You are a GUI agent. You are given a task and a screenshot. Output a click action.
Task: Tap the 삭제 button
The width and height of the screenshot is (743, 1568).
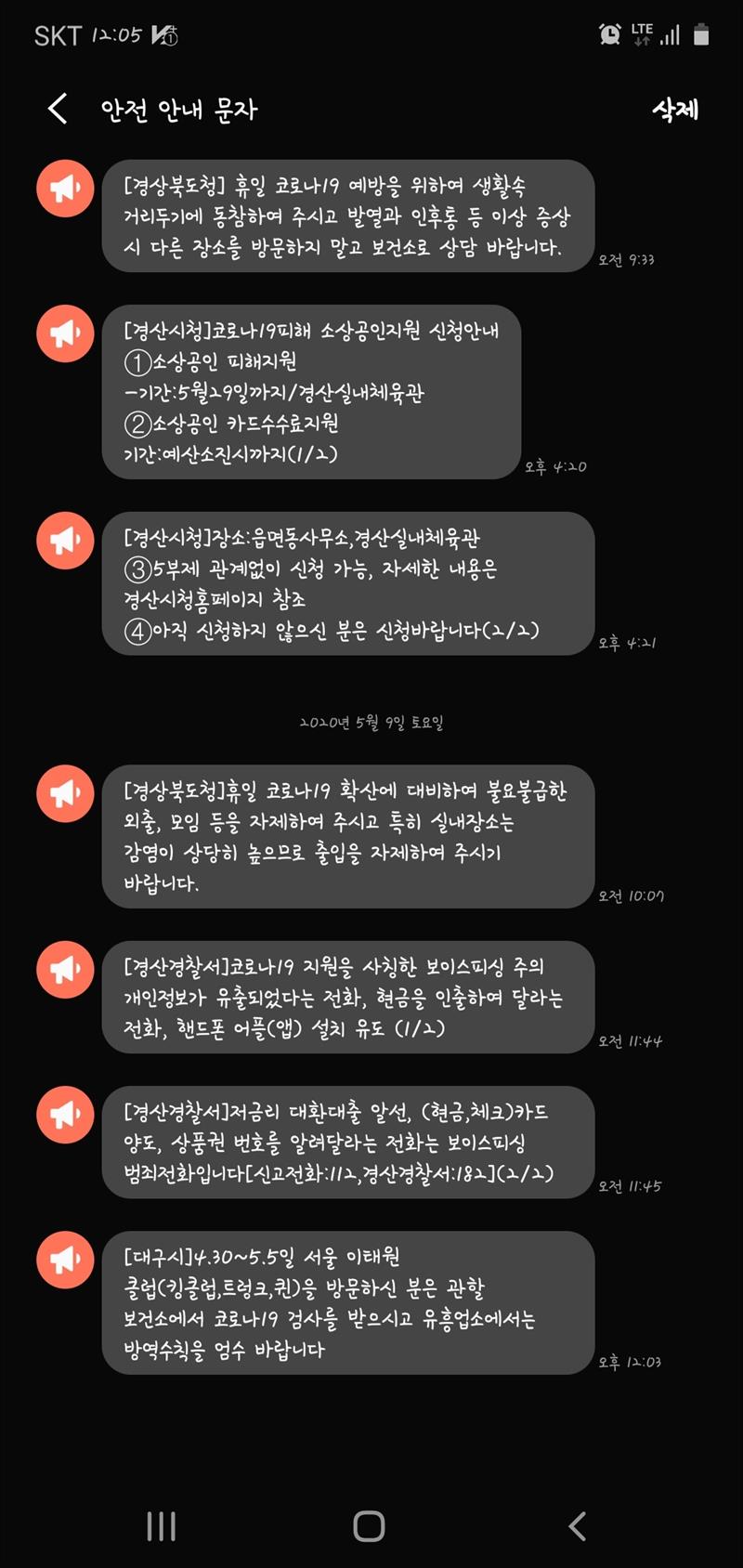pyautogui.click(x=674, y=110)
